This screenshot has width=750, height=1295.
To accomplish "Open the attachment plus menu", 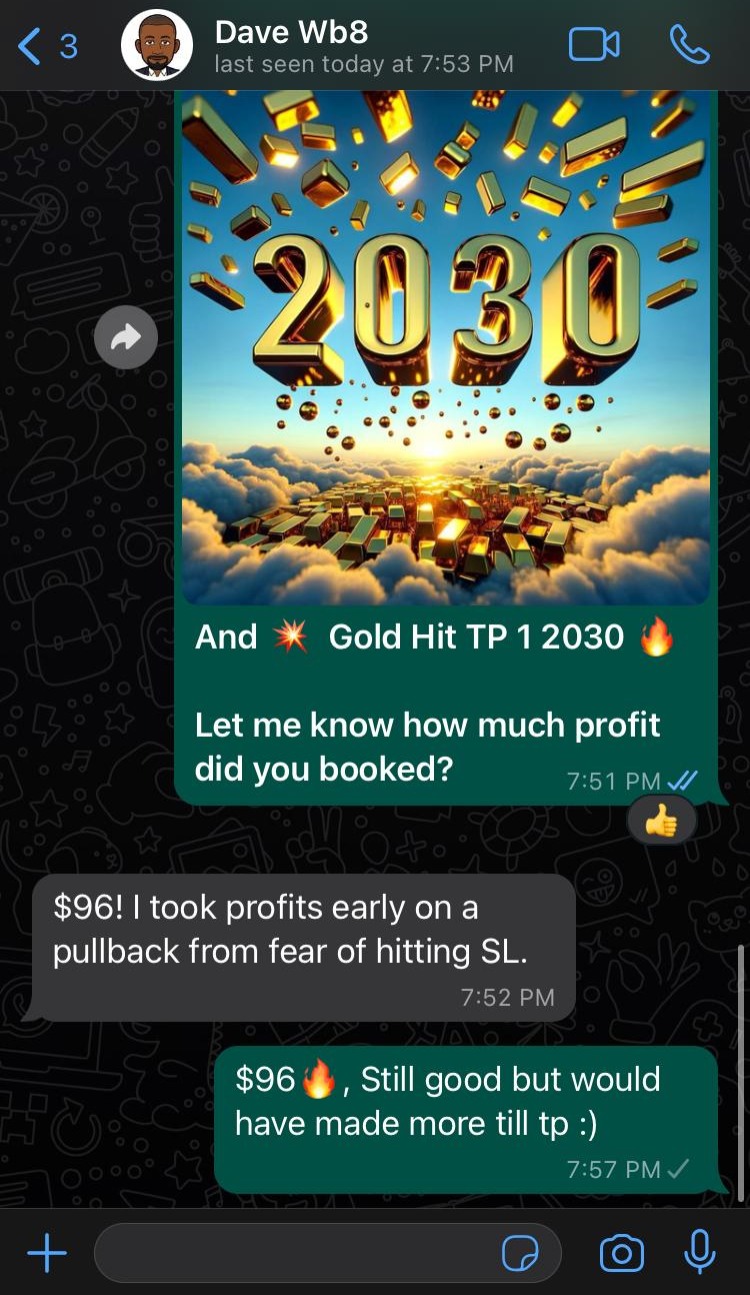I will point(46,1253).
